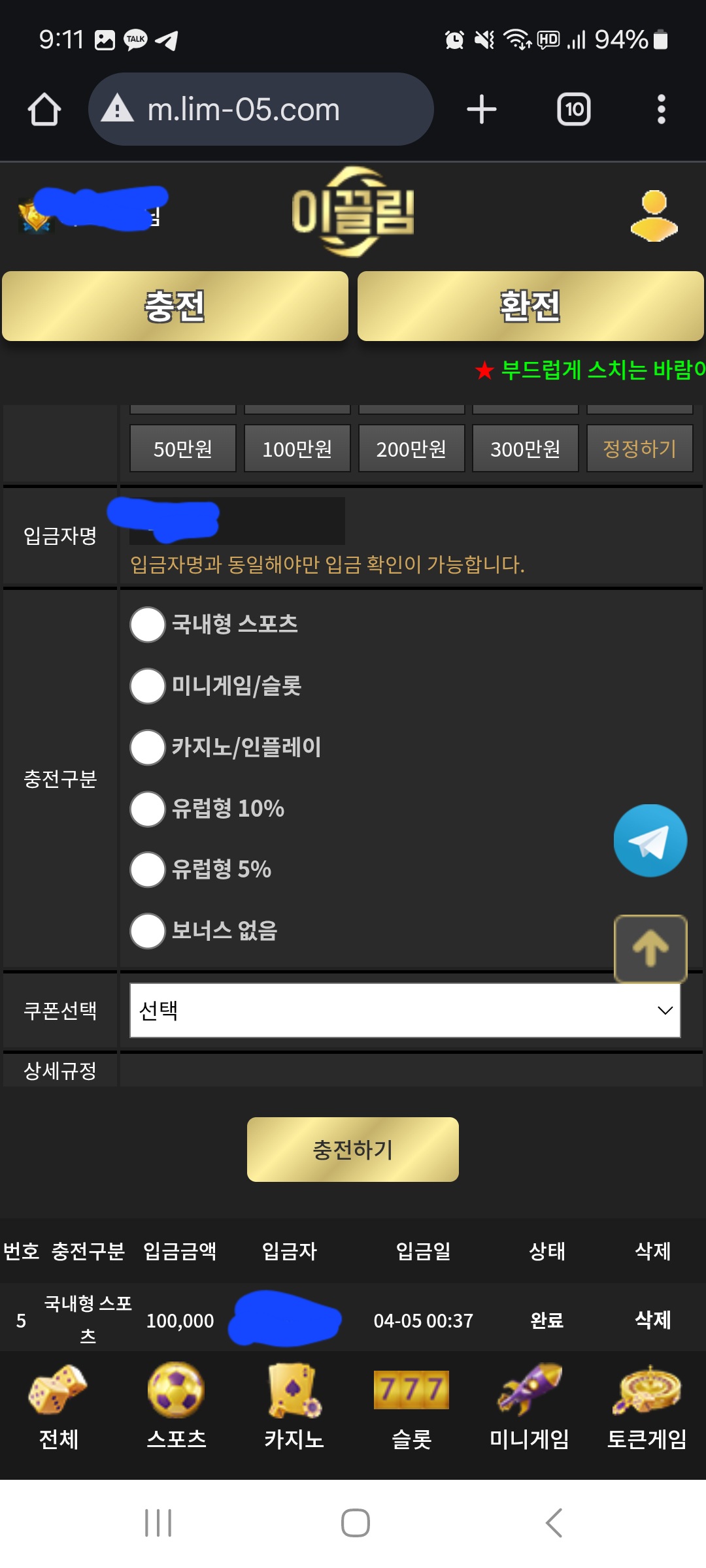Open the user profile icon
This screenshot has width=706, height=1568.
(654, 216)
